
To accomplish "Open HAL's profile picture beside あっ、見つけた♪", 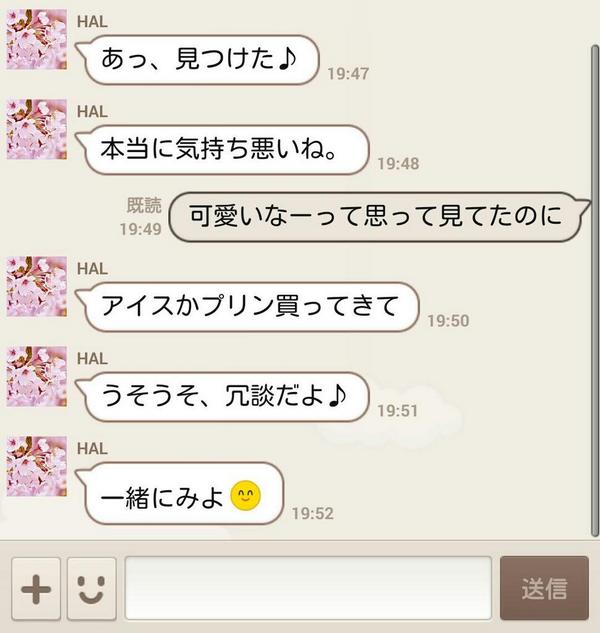I will point(37,40).
